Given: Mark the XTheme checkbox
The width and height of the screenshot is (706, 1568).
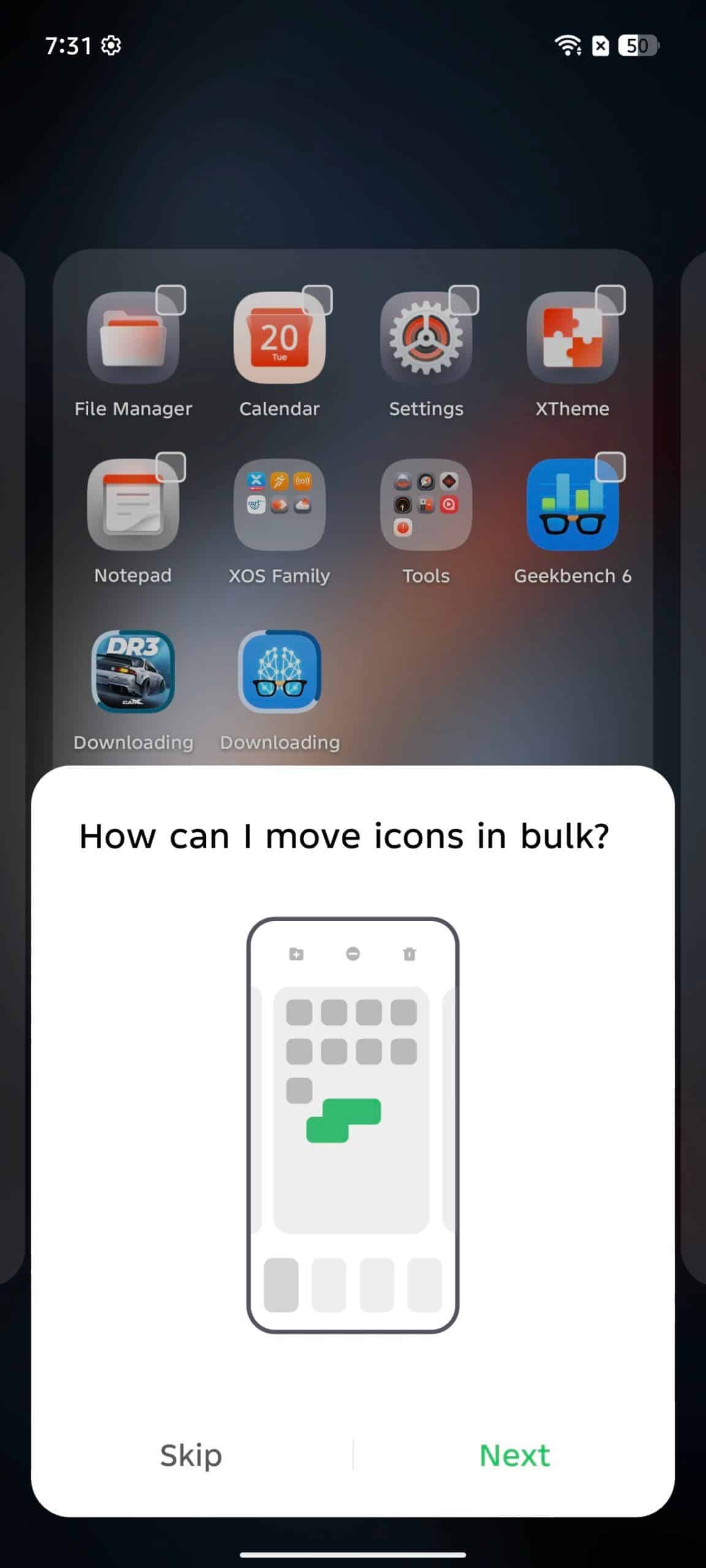Looking at the screenshot, I should click(610, 300).
